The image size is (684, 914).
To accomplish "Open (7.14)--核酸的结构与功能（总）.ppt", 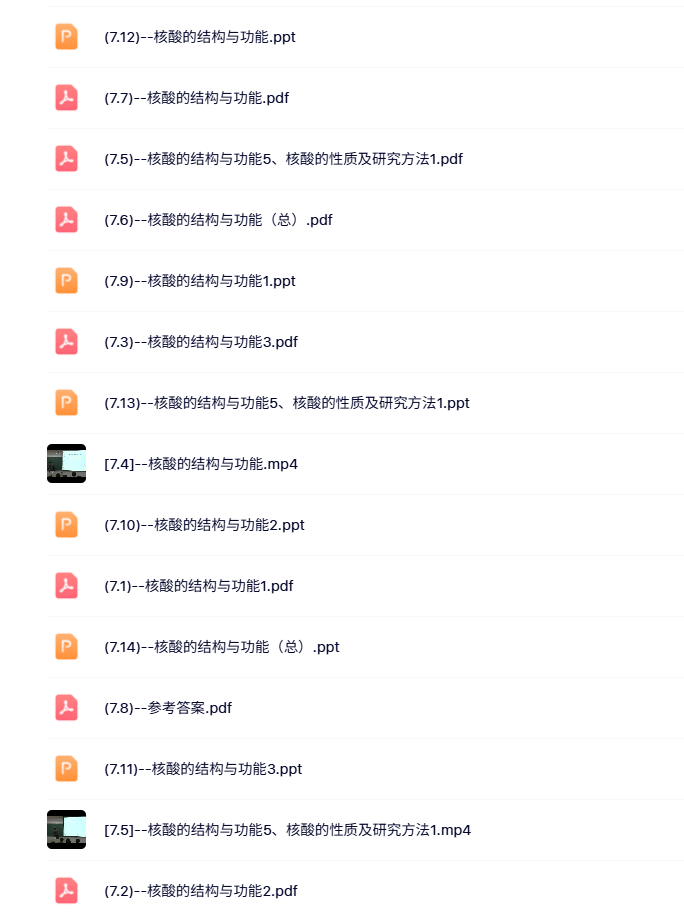I will [x=222, y=647].
